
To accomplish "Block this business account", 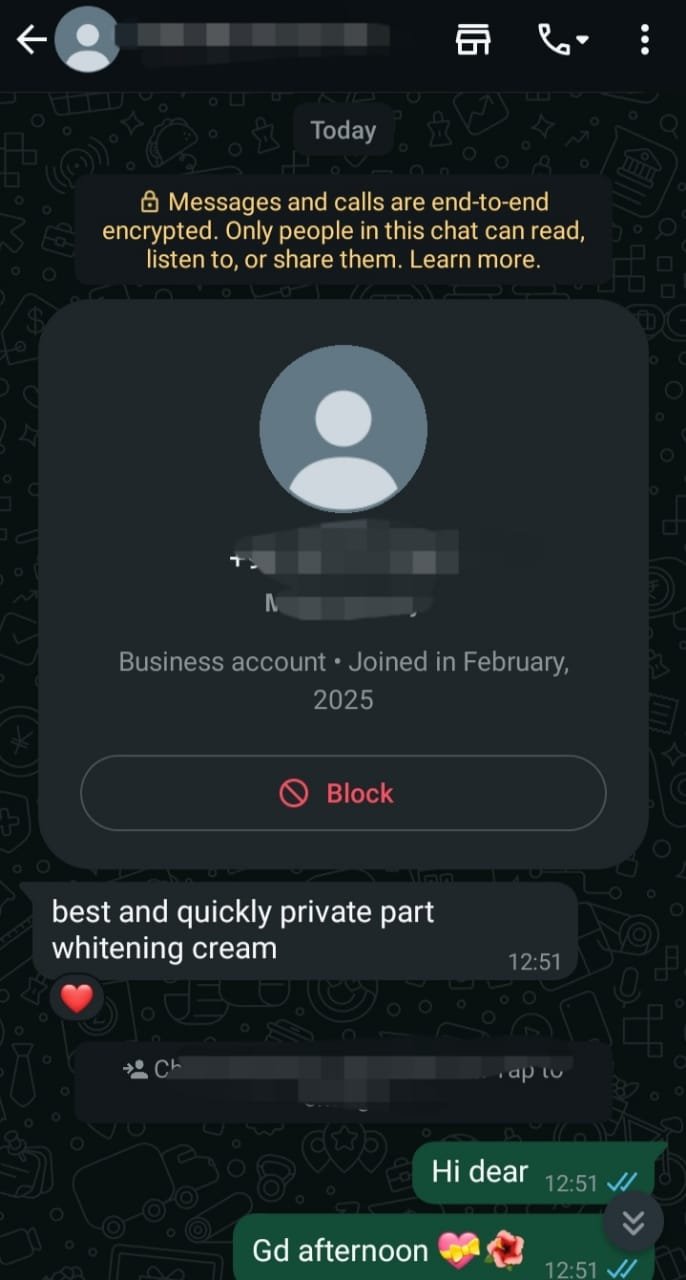I will click(343, 793).
